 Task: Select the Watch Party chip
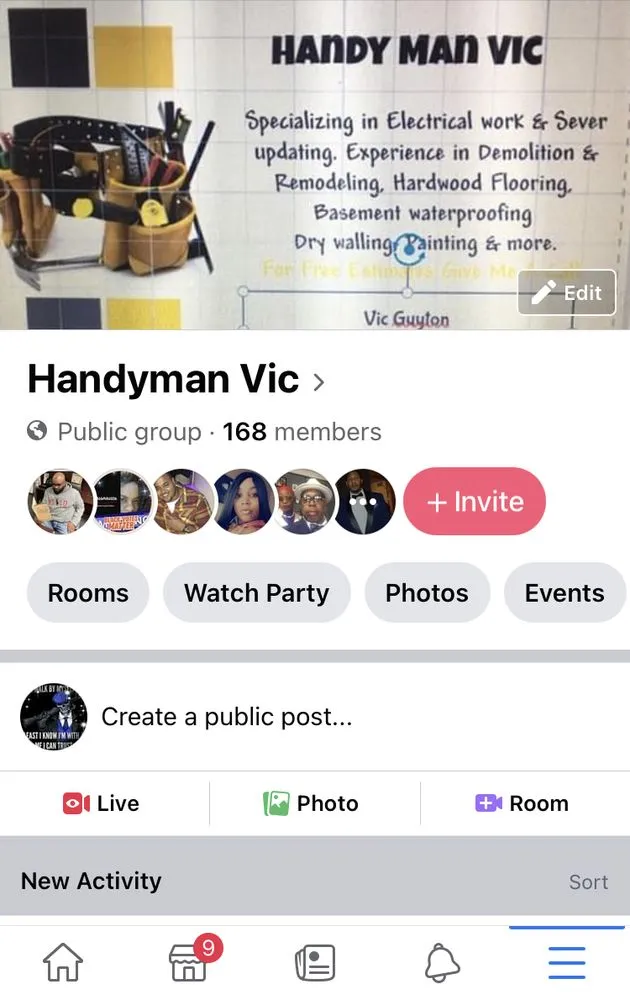point(256,593)
